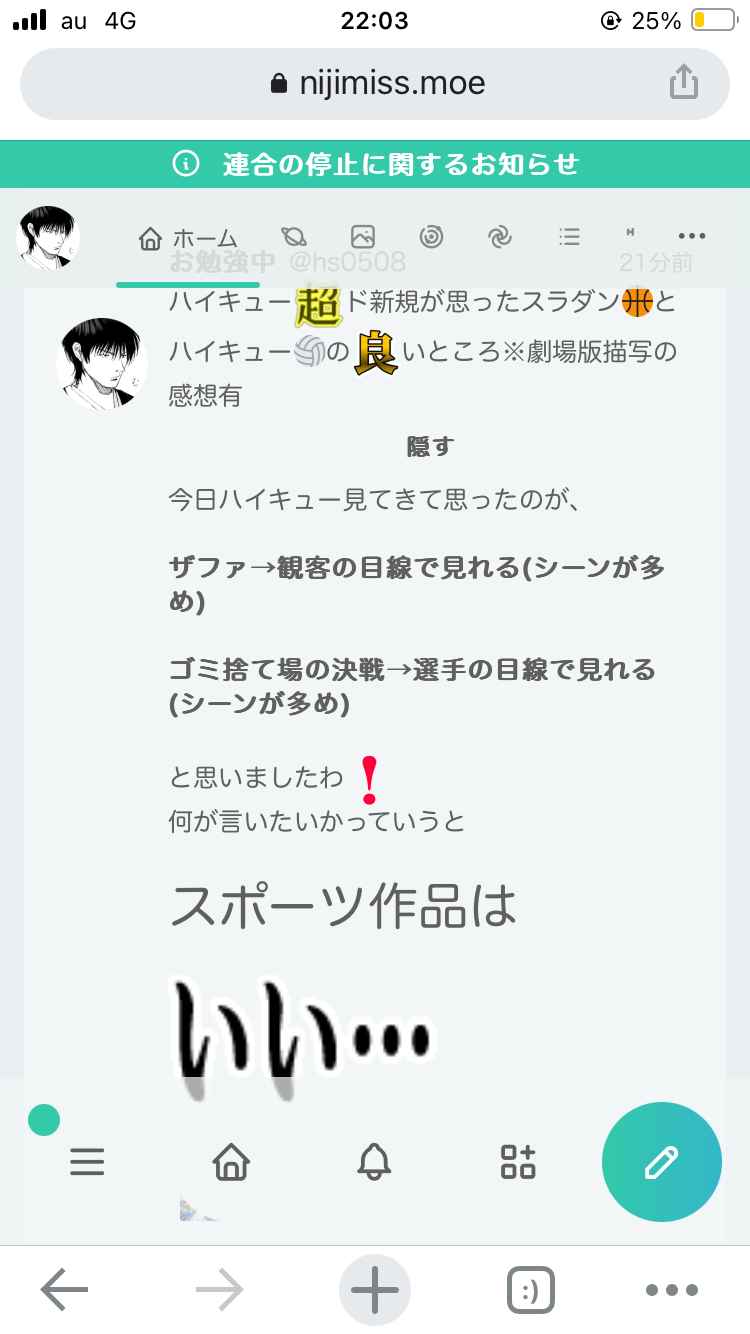Switch to the lists timeline tab
This screenshot has width=750, height=1334.
[569, 237]
